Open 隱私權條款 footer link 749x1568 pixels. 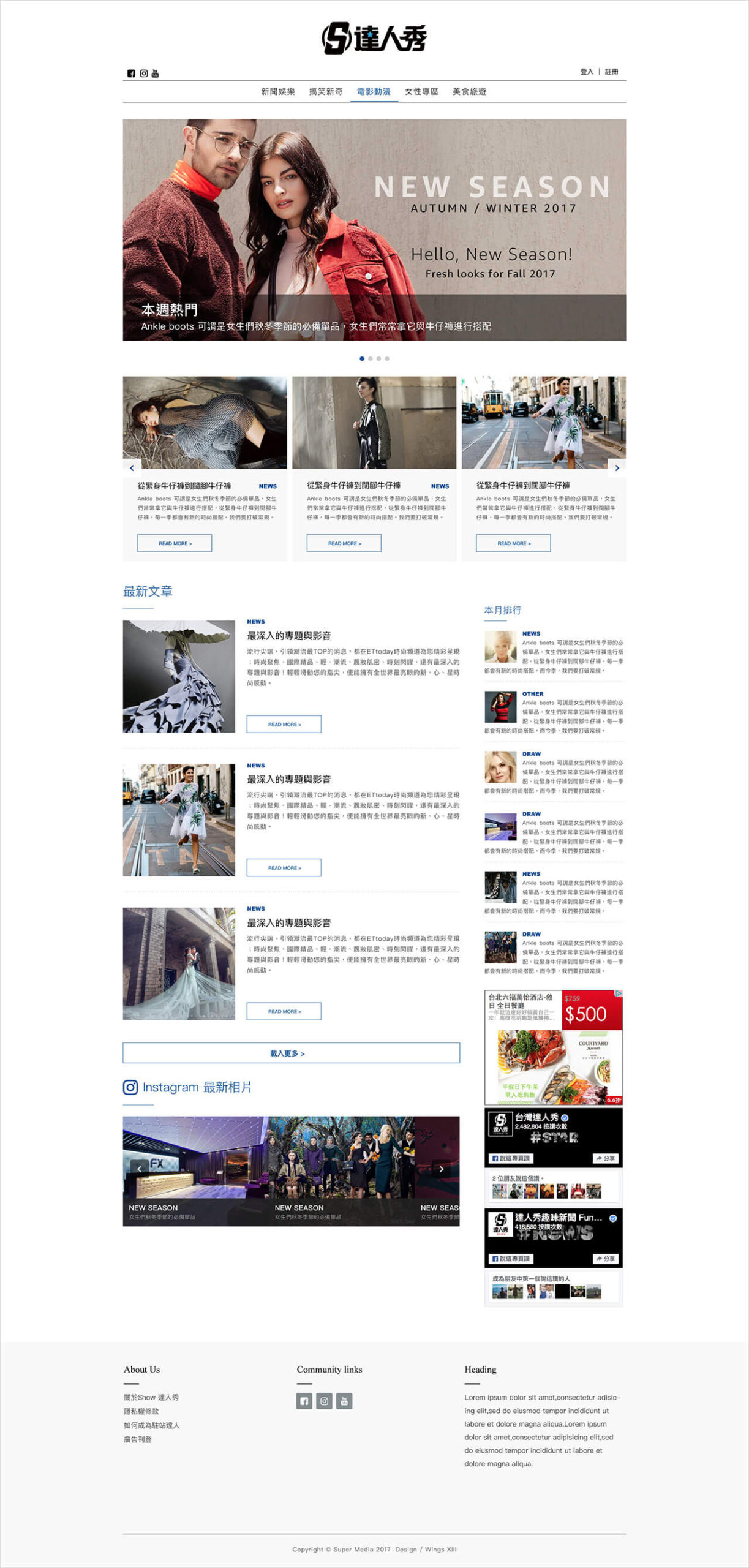141,1411
